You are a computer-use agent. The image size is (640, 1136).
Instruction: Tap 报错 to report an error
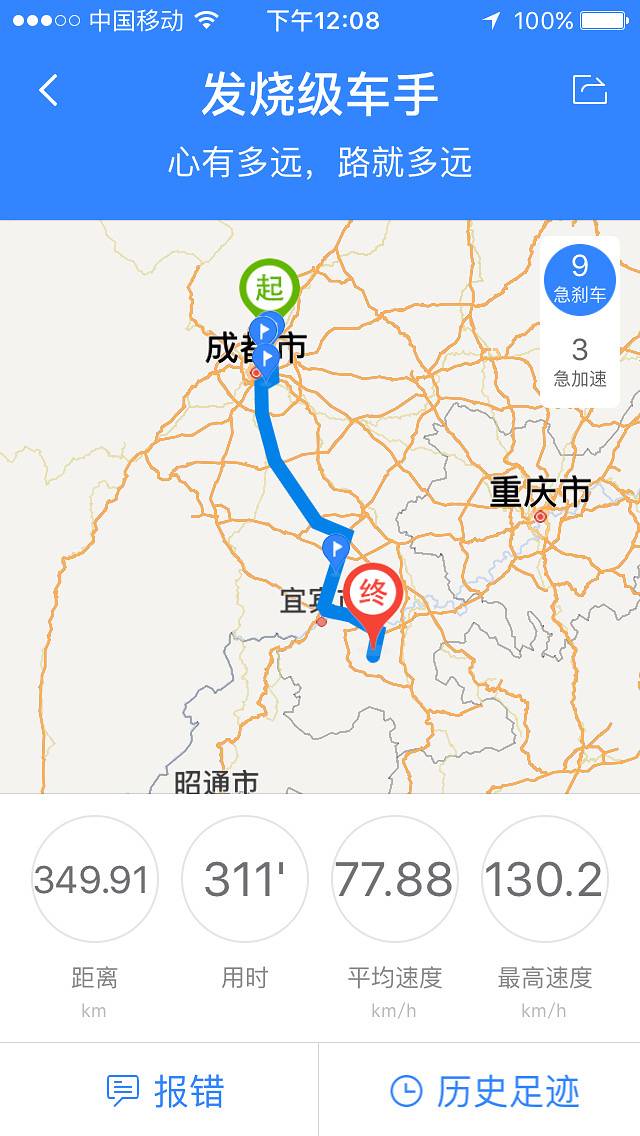166,1091
